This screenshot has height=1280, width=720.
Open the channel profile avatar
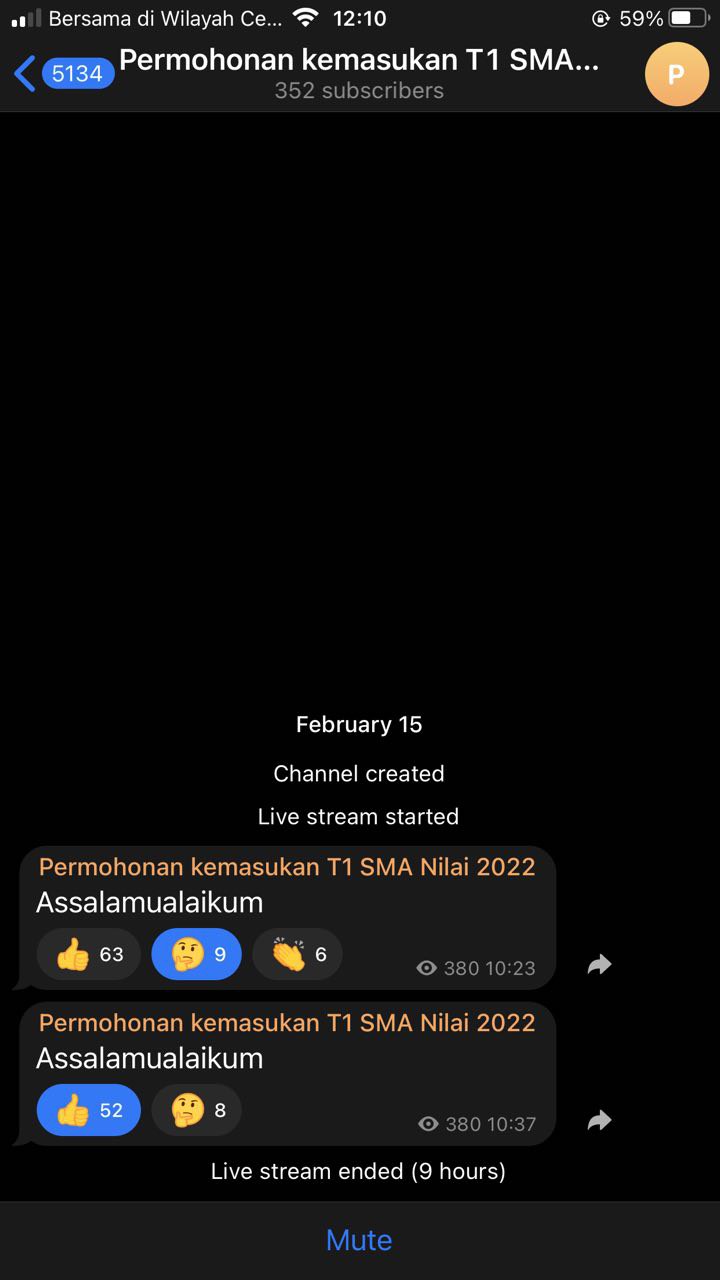pyautogui.click(x=676, y=73)
